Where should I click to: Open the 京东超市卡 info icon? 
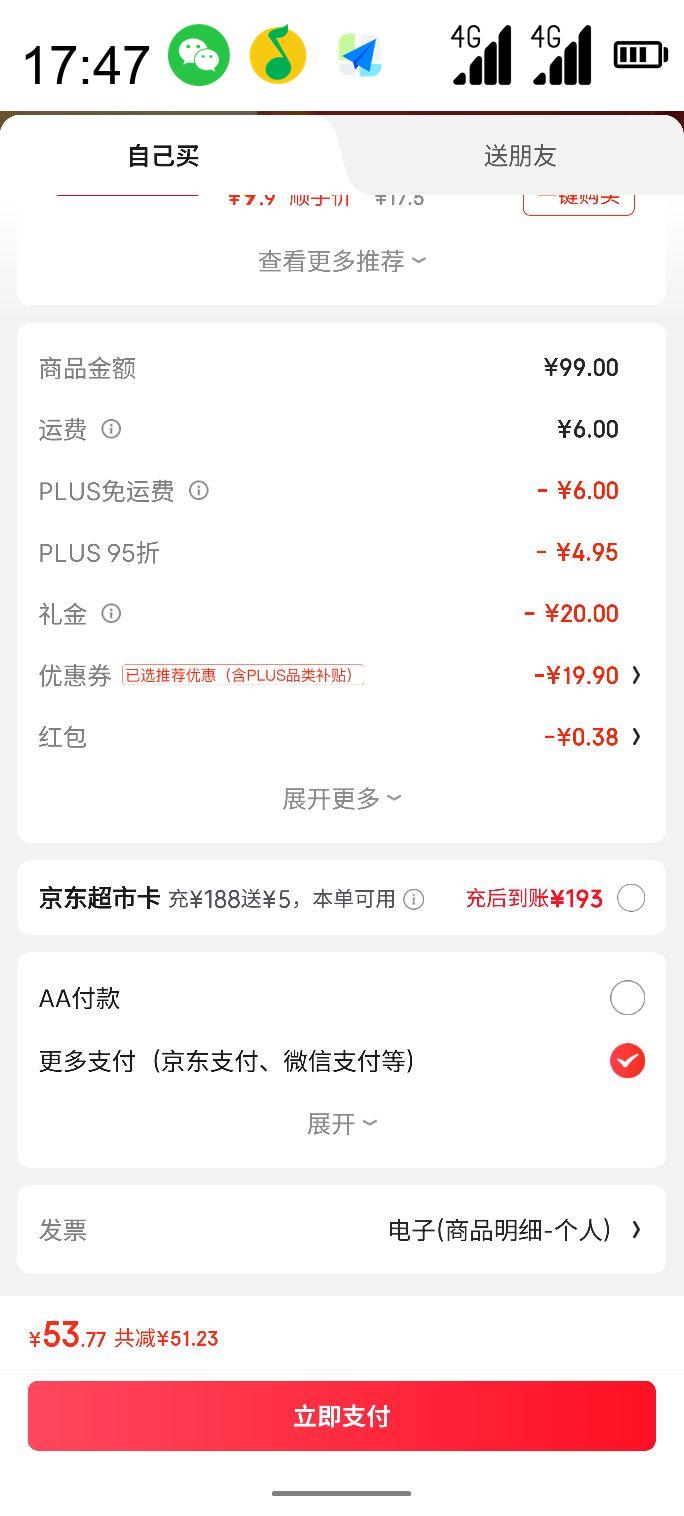tap(413, 899)
